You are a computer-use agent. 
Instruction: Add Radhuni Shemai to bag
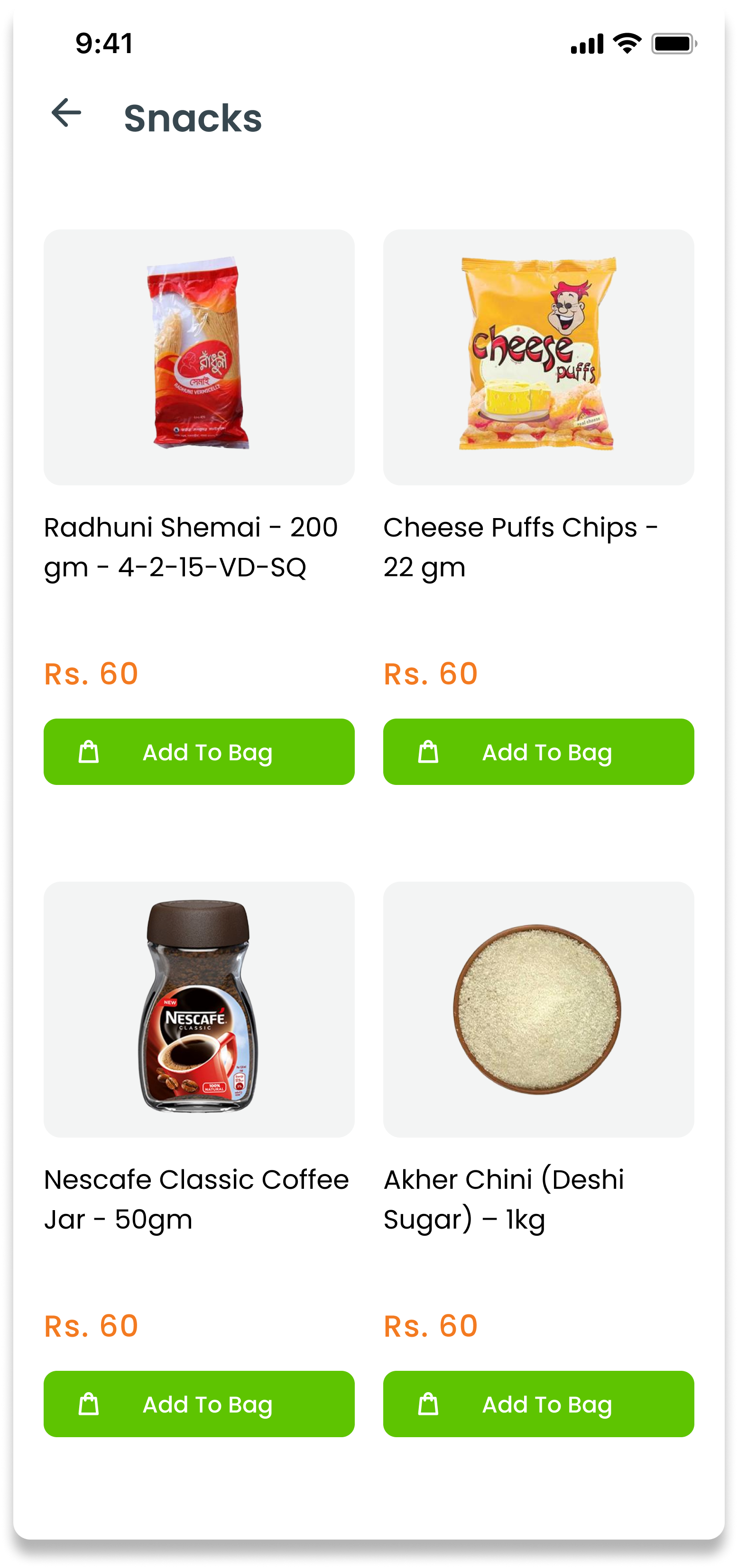click(199, 752)
